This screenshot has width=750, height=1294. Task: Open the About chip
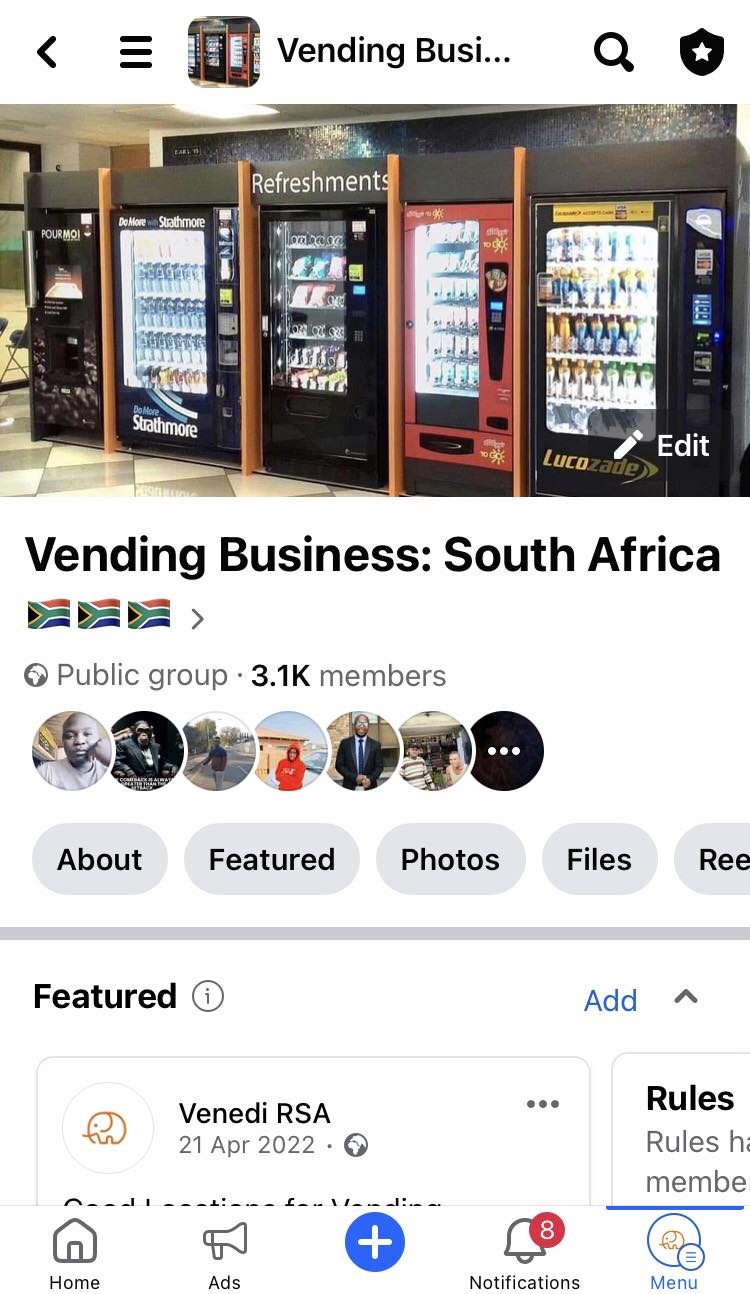100,859
